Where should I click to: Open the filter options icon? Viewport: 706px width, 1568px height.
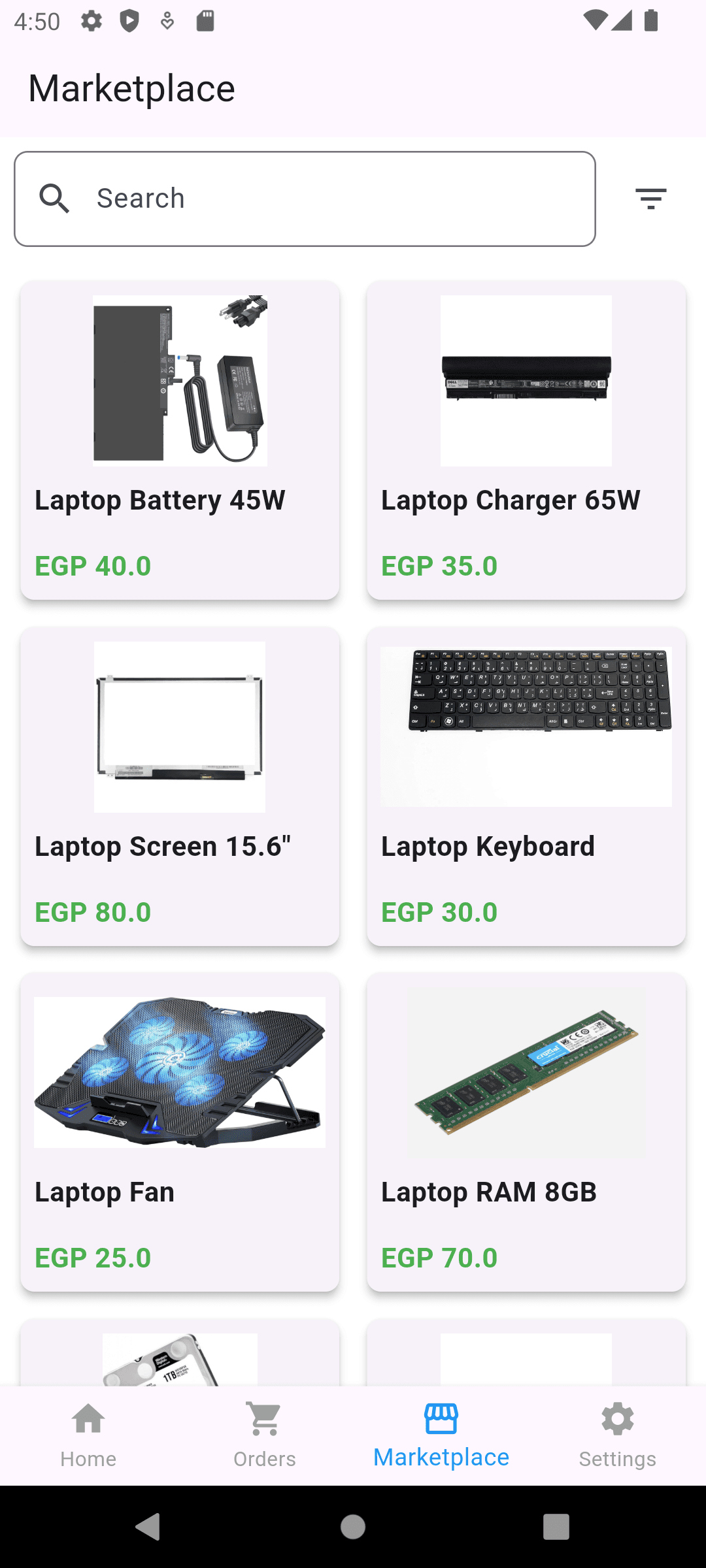click(651, 198)
